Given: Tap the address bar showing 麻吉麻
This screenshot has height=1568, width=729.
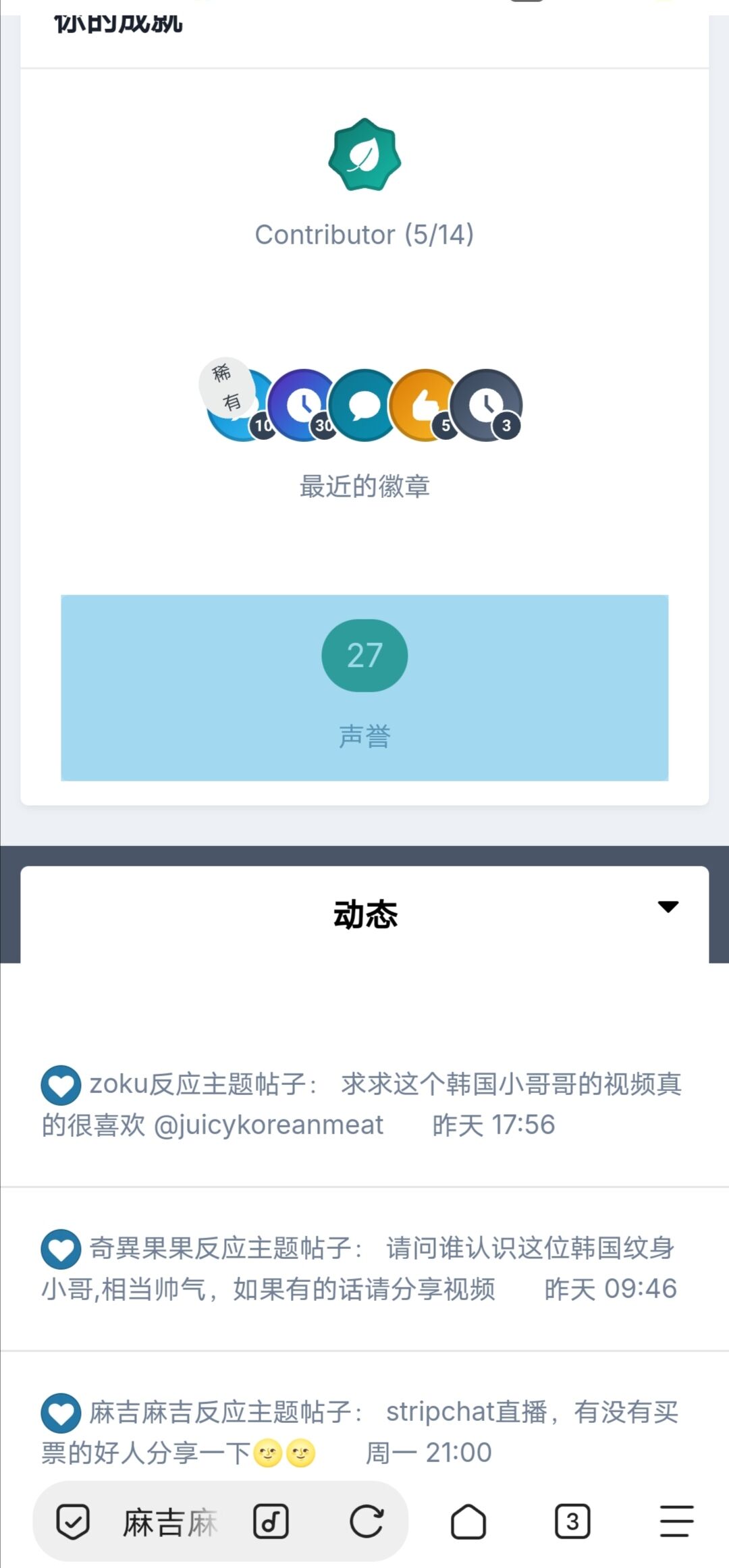Looking at the screenshot, I should 169,1522.
